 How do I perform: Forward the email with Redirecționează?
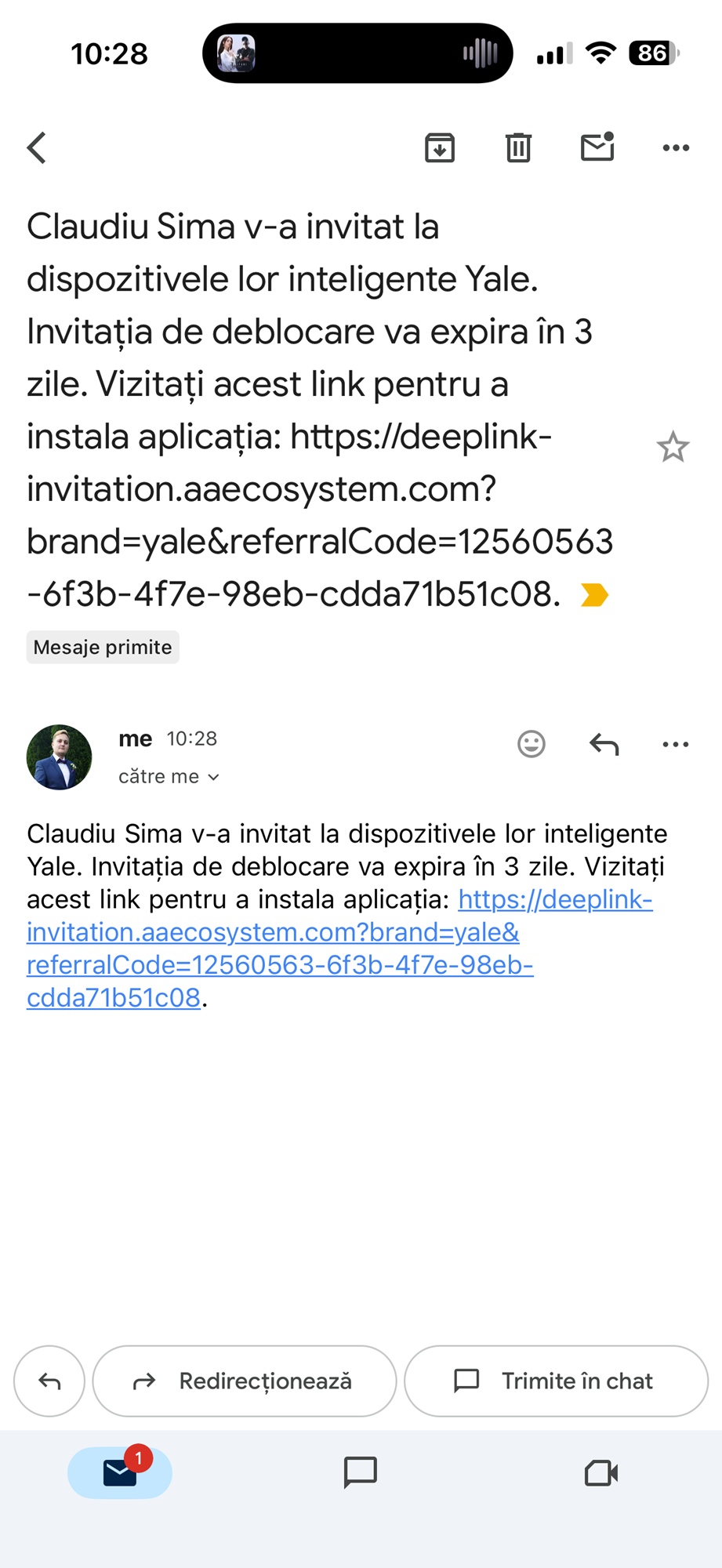[x=245, y=1381]
